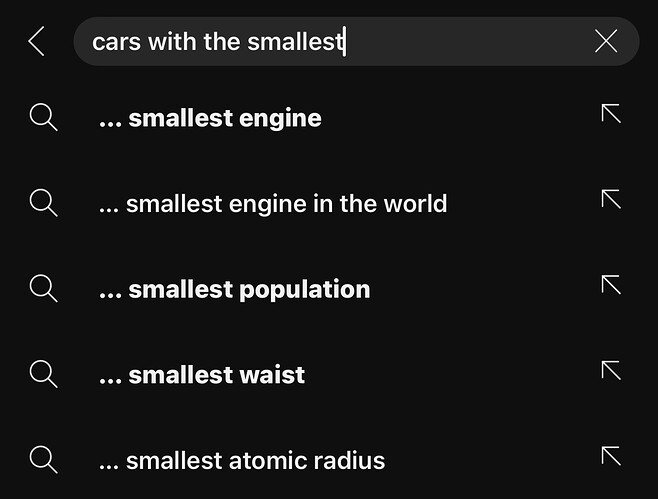Go back using the back arrow
Image resolution: width=658 pixels, height=499 pixels.
(37, 41)
